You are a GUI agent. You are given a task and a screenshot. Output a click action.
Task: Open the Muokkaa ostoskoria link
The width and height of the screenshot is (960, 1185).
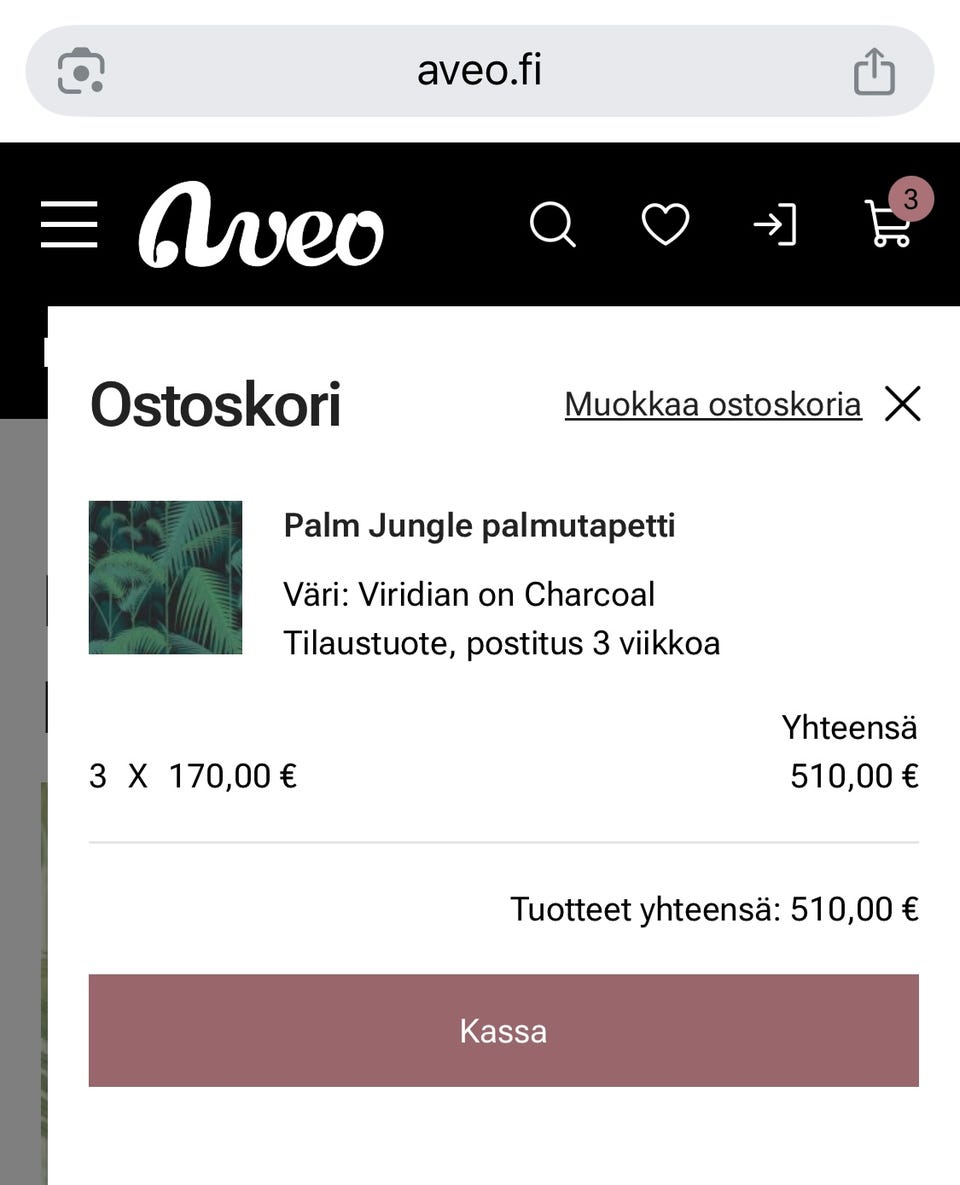[x=713, y=405]
